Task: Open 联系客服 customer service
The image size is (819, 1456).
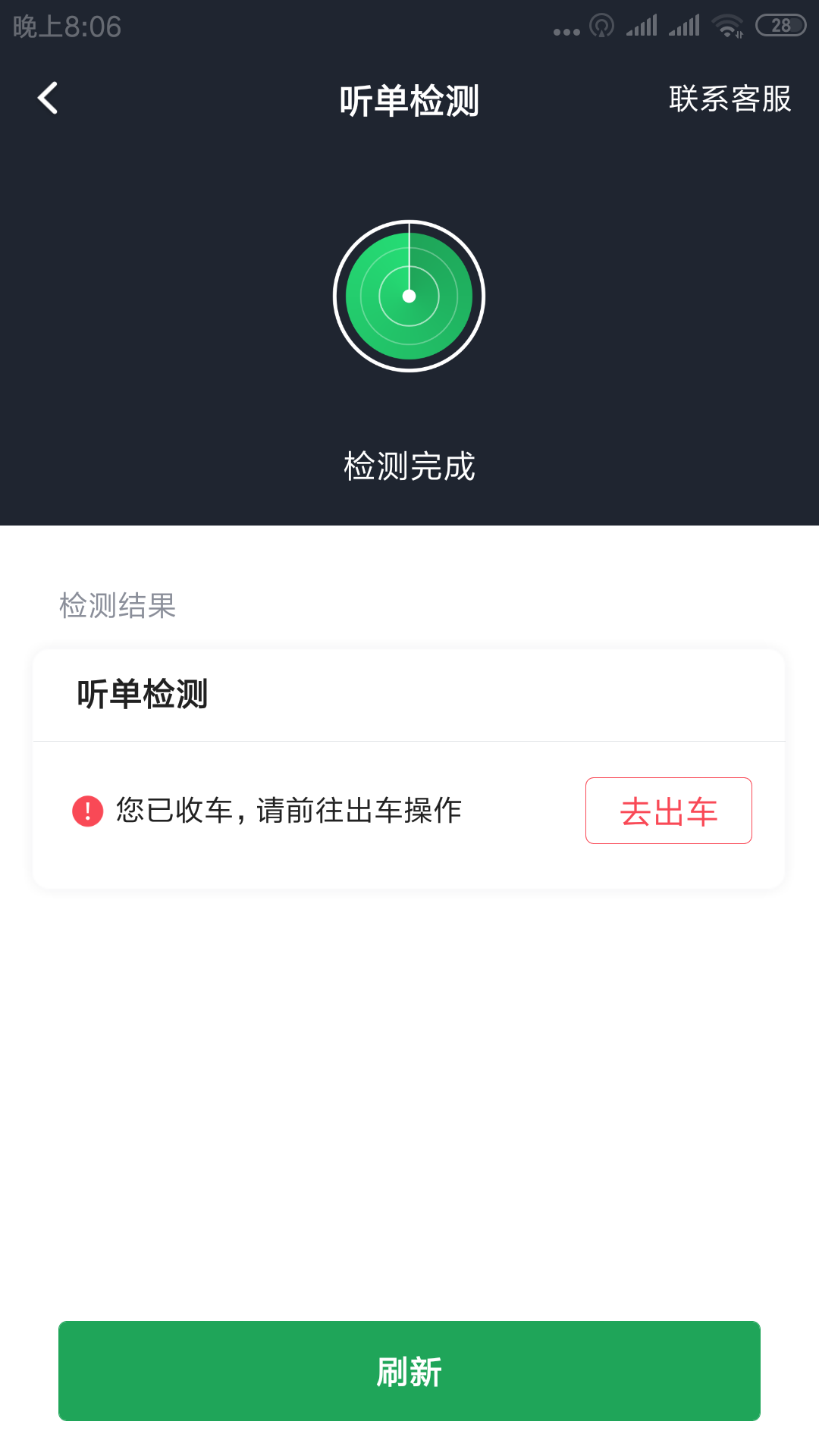Action: click(x=730, y=99)
